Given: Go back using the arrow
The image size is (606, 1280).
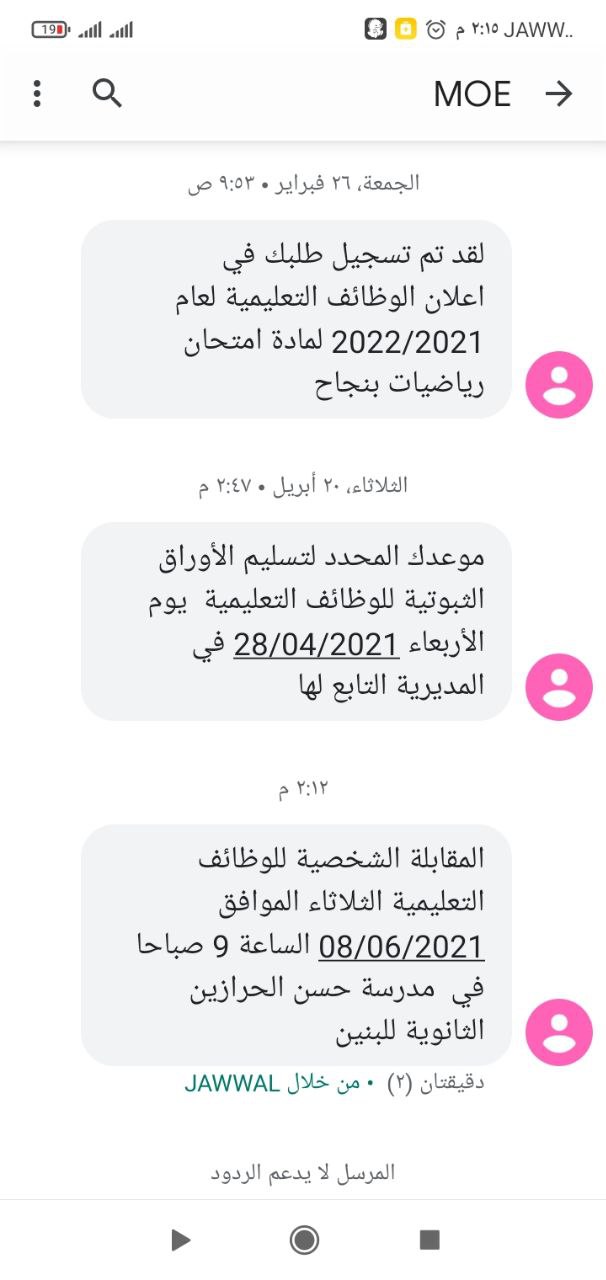Looking at the screenshot, I should click(558, 94).
